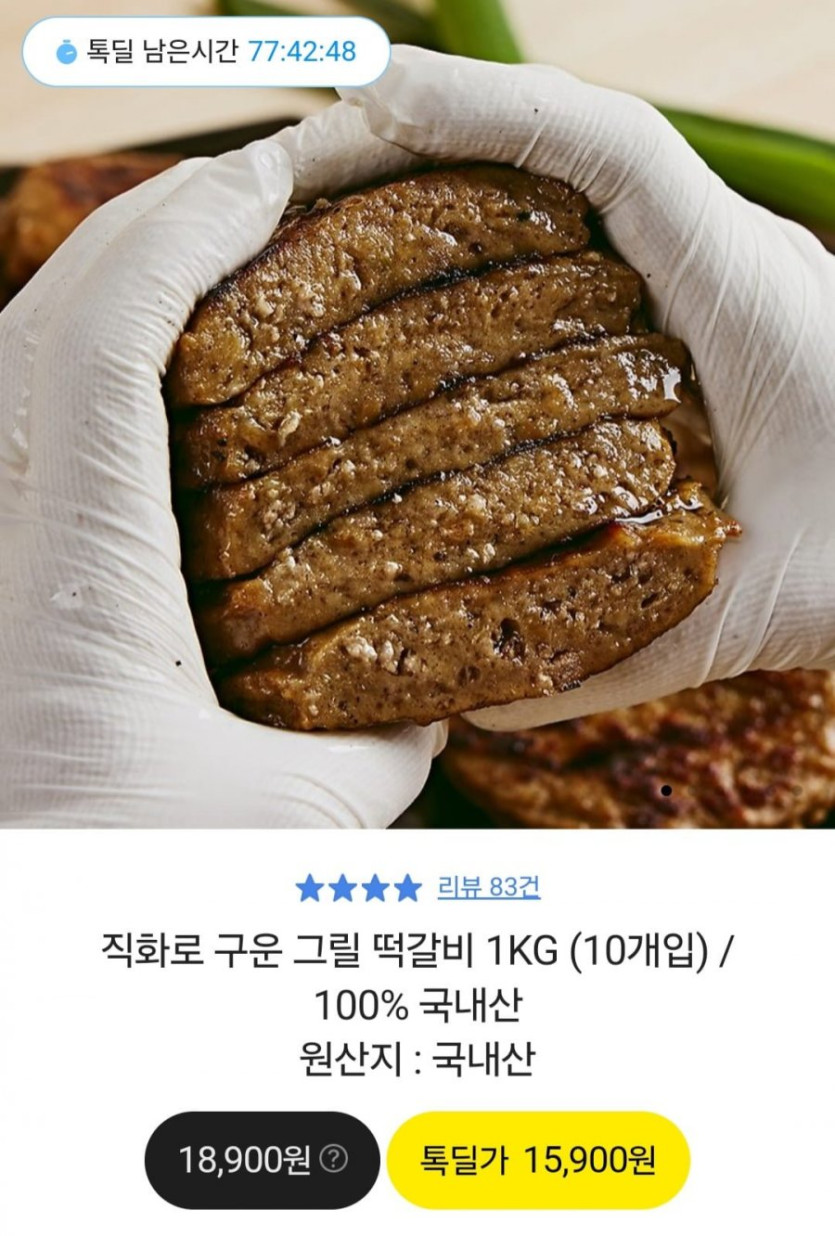Buy at the regular 18,900원 price
835x1236 pixels.
[x=243, y=1160]
